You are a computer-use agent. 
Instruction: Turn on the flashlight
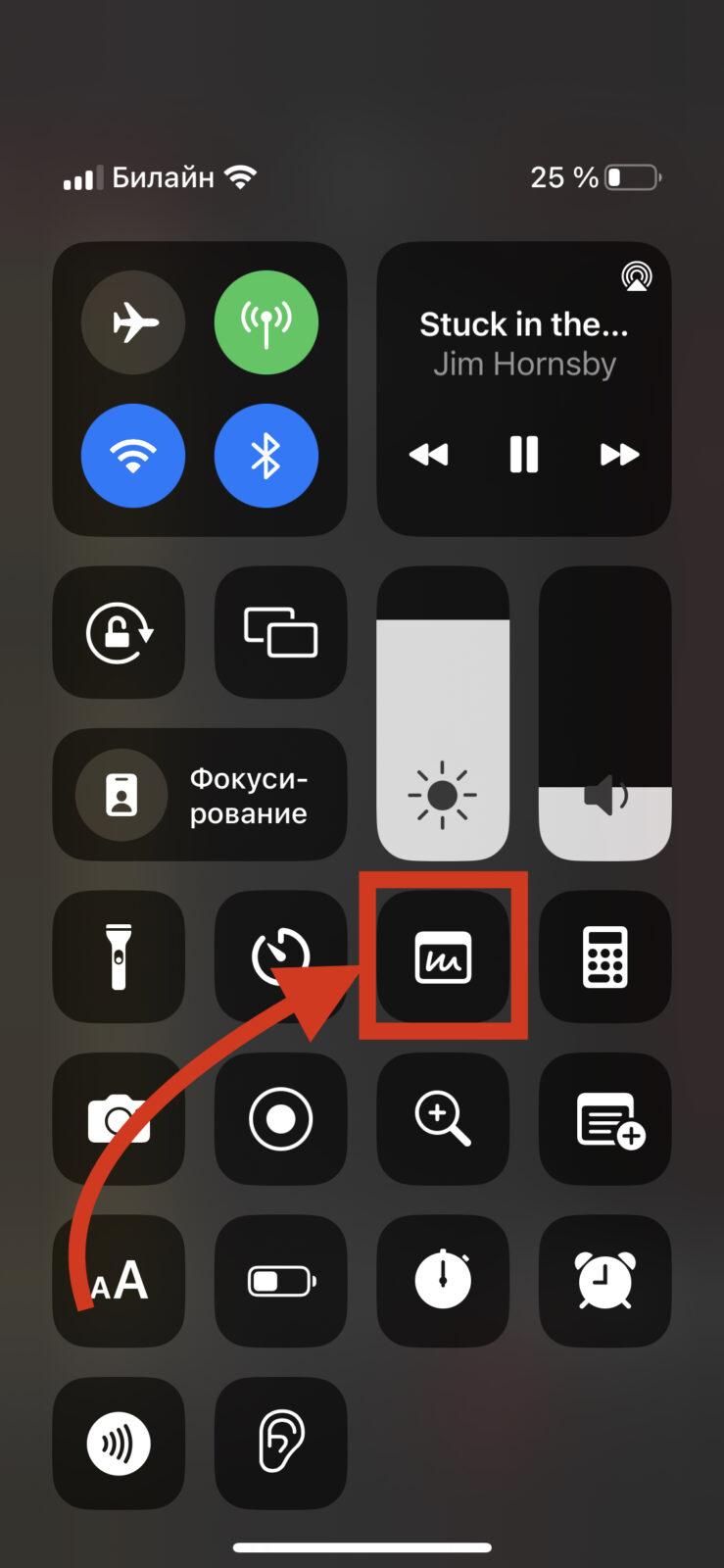coord(119,956)
